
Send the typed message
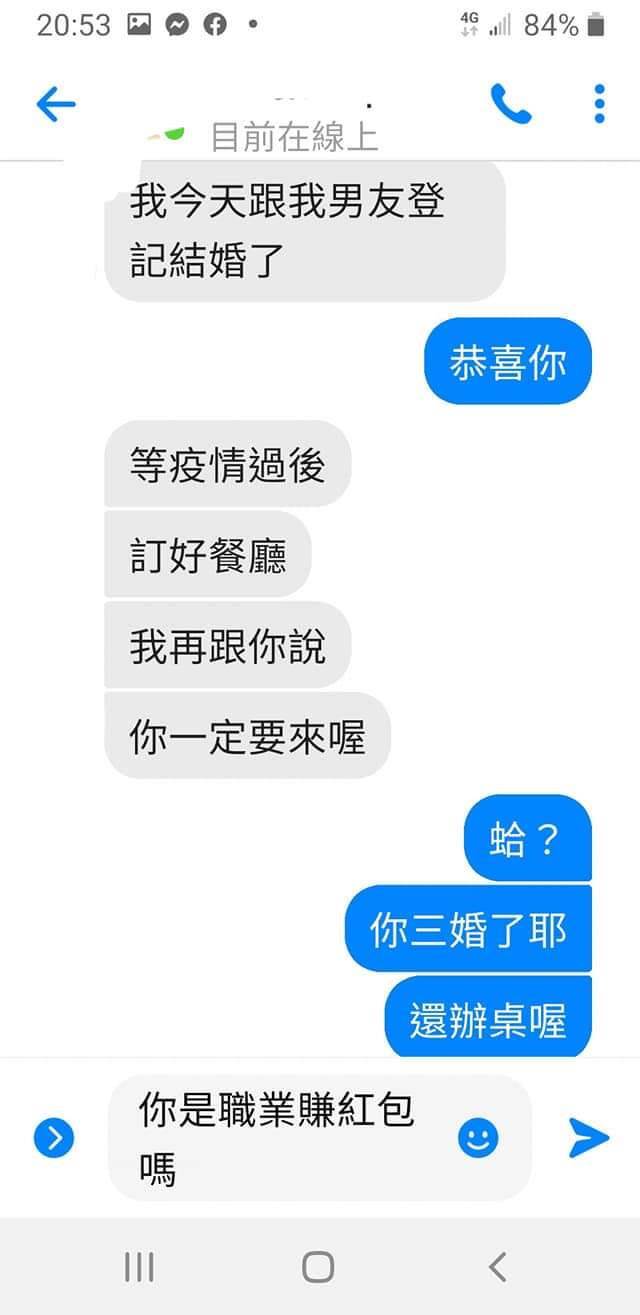point(588,1138)
